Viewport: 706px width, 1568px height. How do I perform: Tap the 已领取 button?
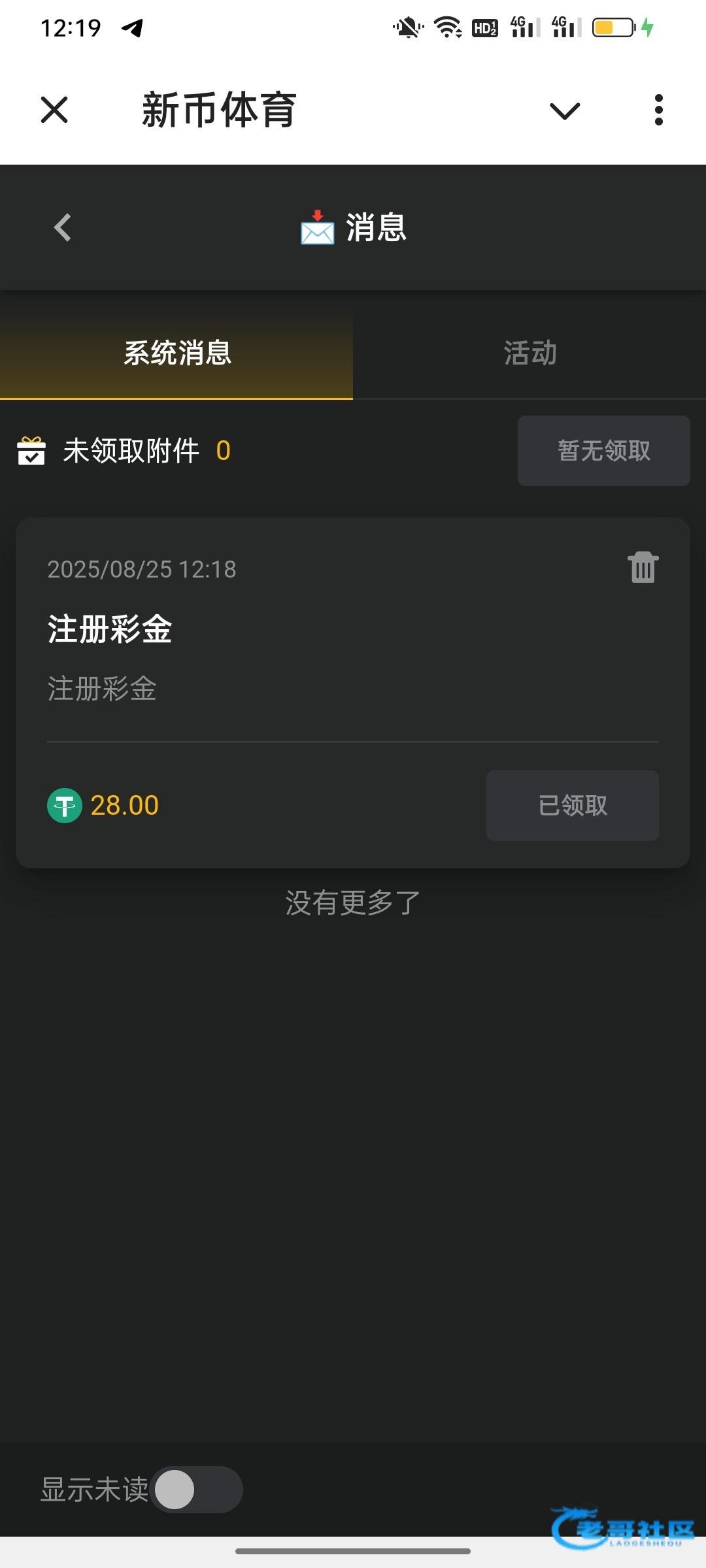point(572,806)
